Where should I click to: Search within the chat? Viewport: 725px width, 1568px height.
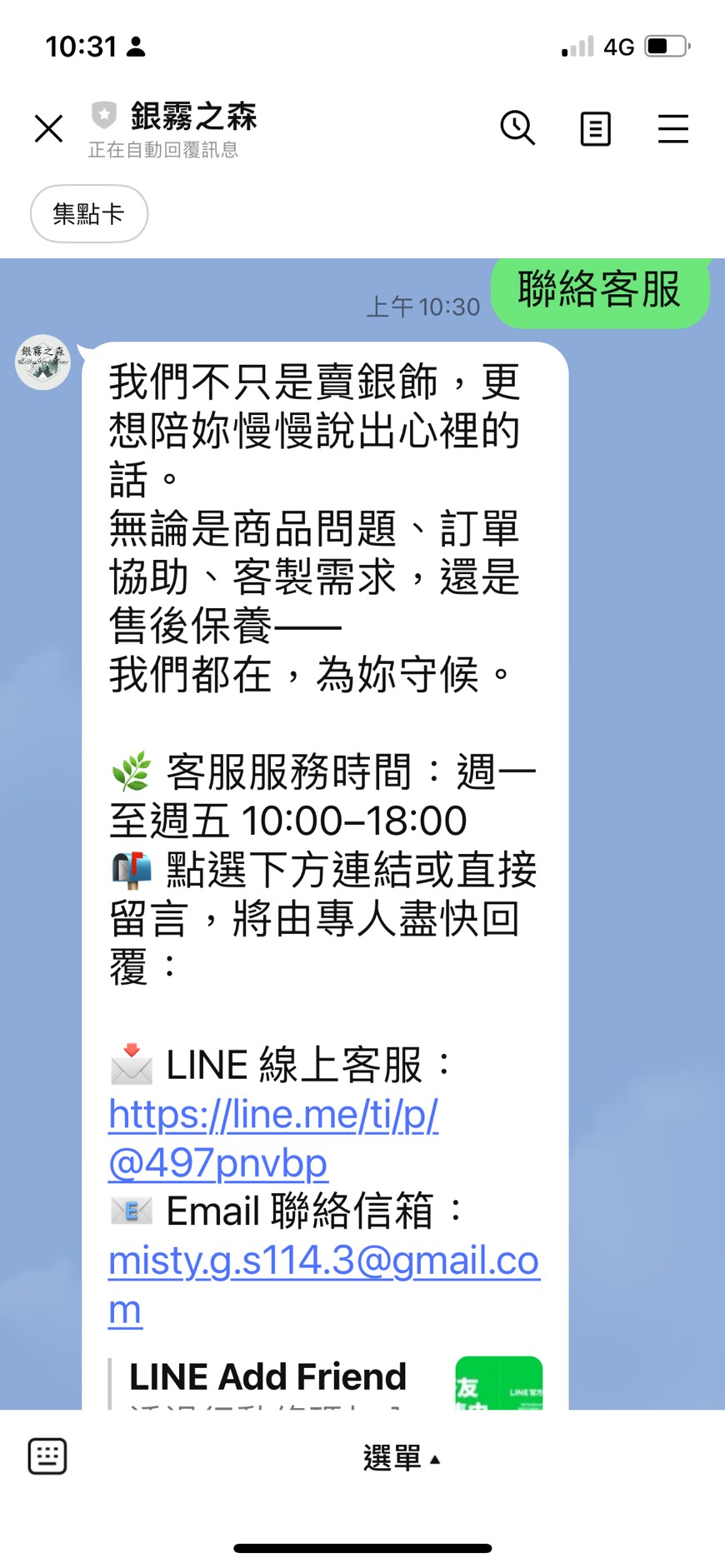[x=517, y=128]
